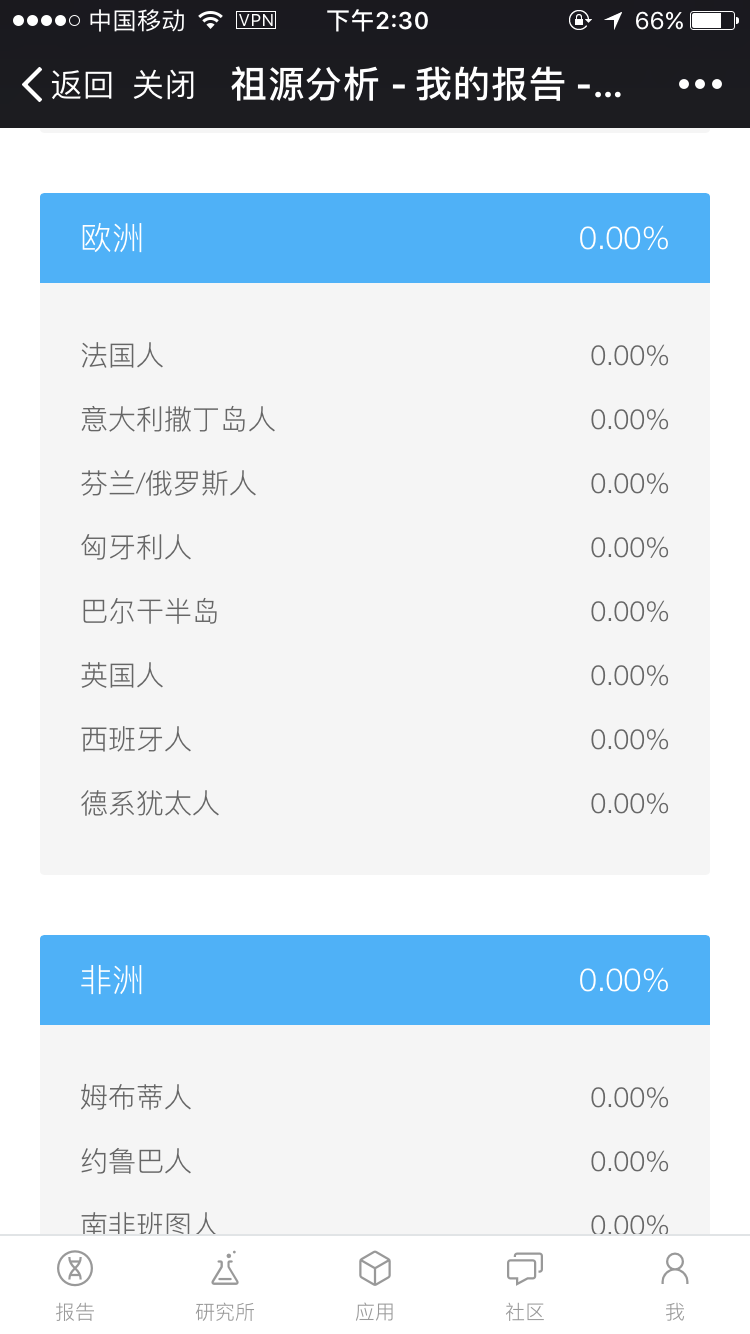Switch to the 报告 tab
This screenshot has height=1334, width=750.
[75, 1285]
